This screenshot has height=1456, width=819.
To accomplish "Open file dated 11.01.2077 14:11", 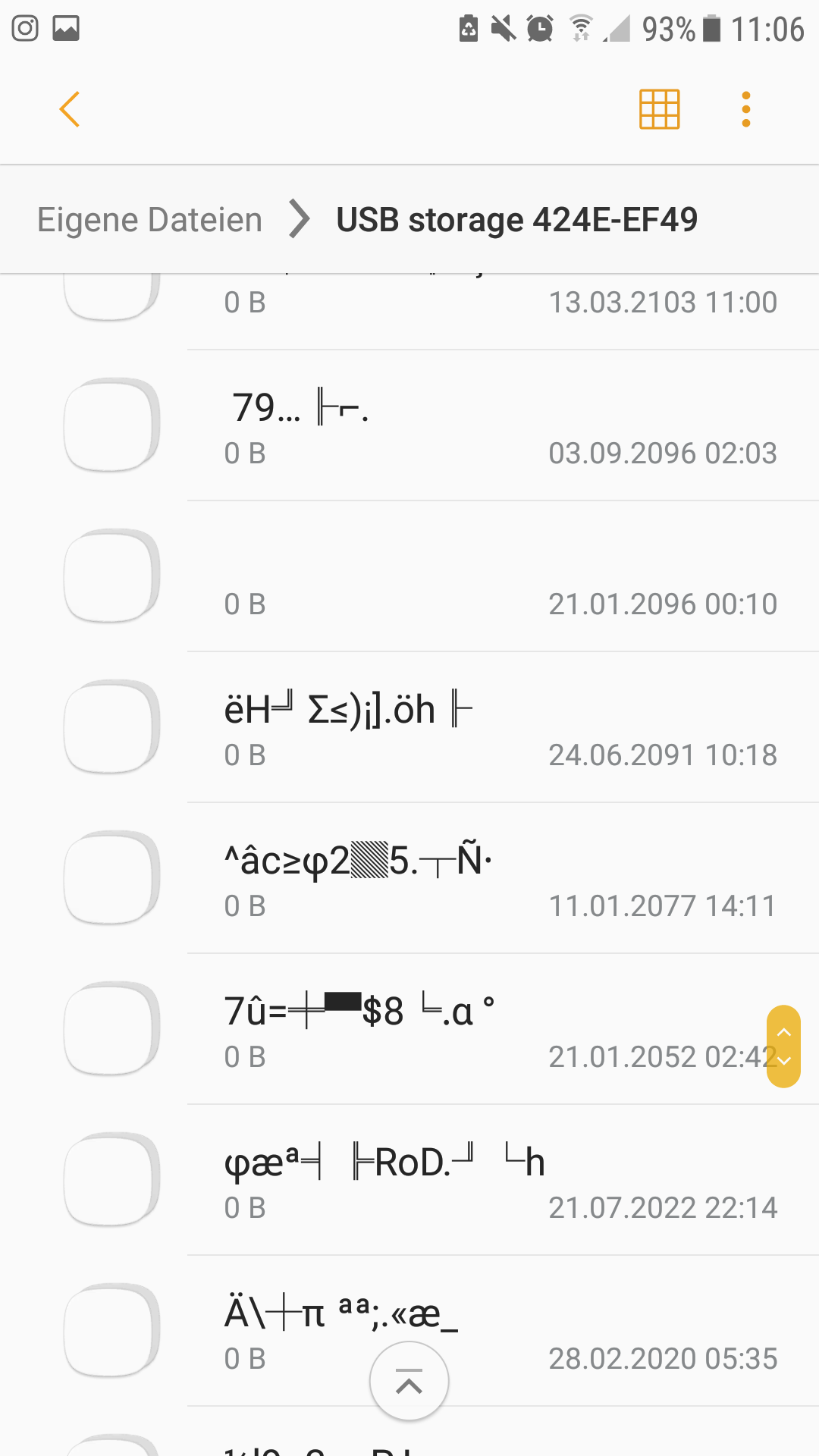I will point(409,878).
